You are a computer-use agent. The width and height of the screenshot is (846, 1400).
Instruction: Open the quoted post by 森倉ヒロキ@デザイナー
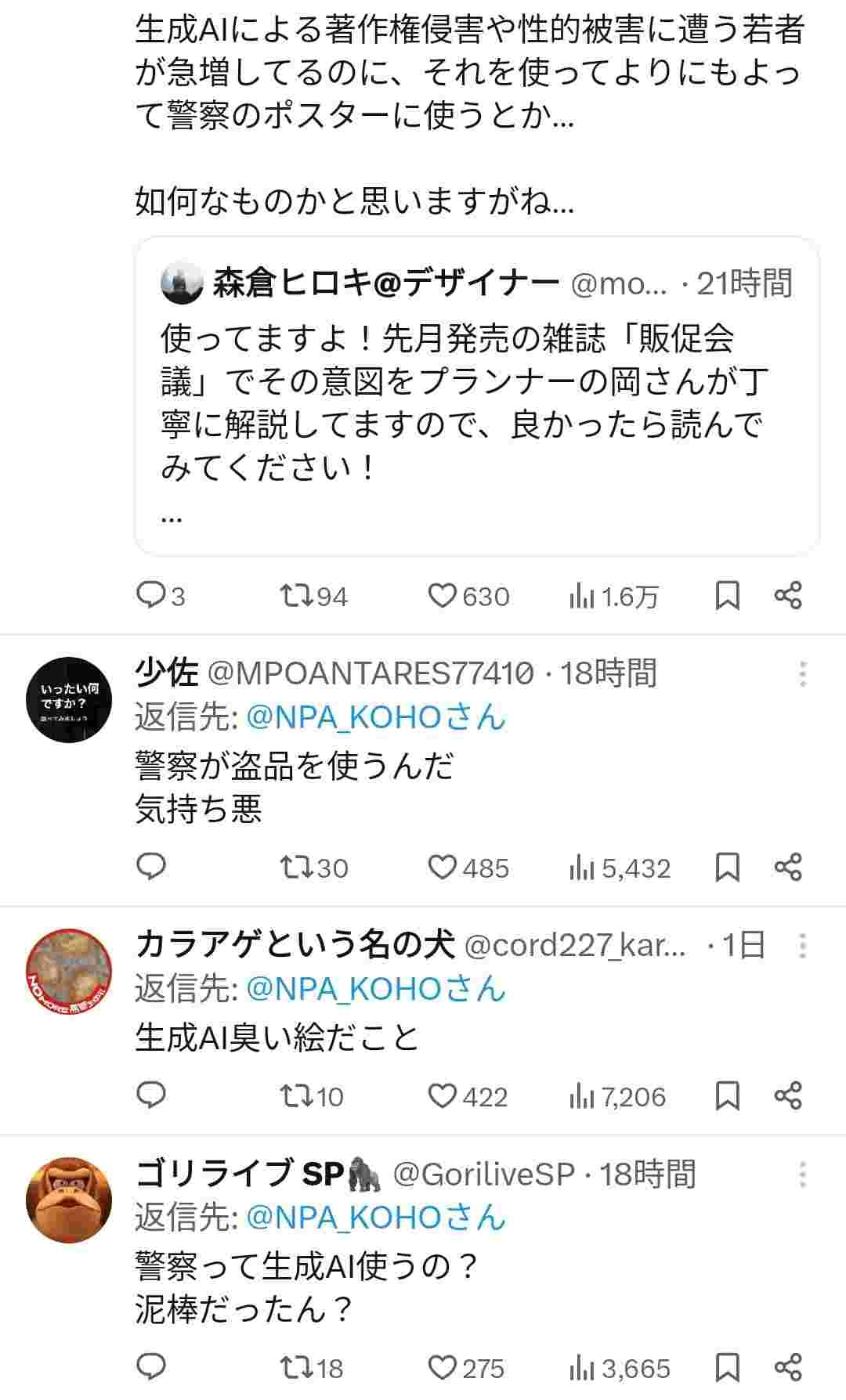click(x=476, y=396)
